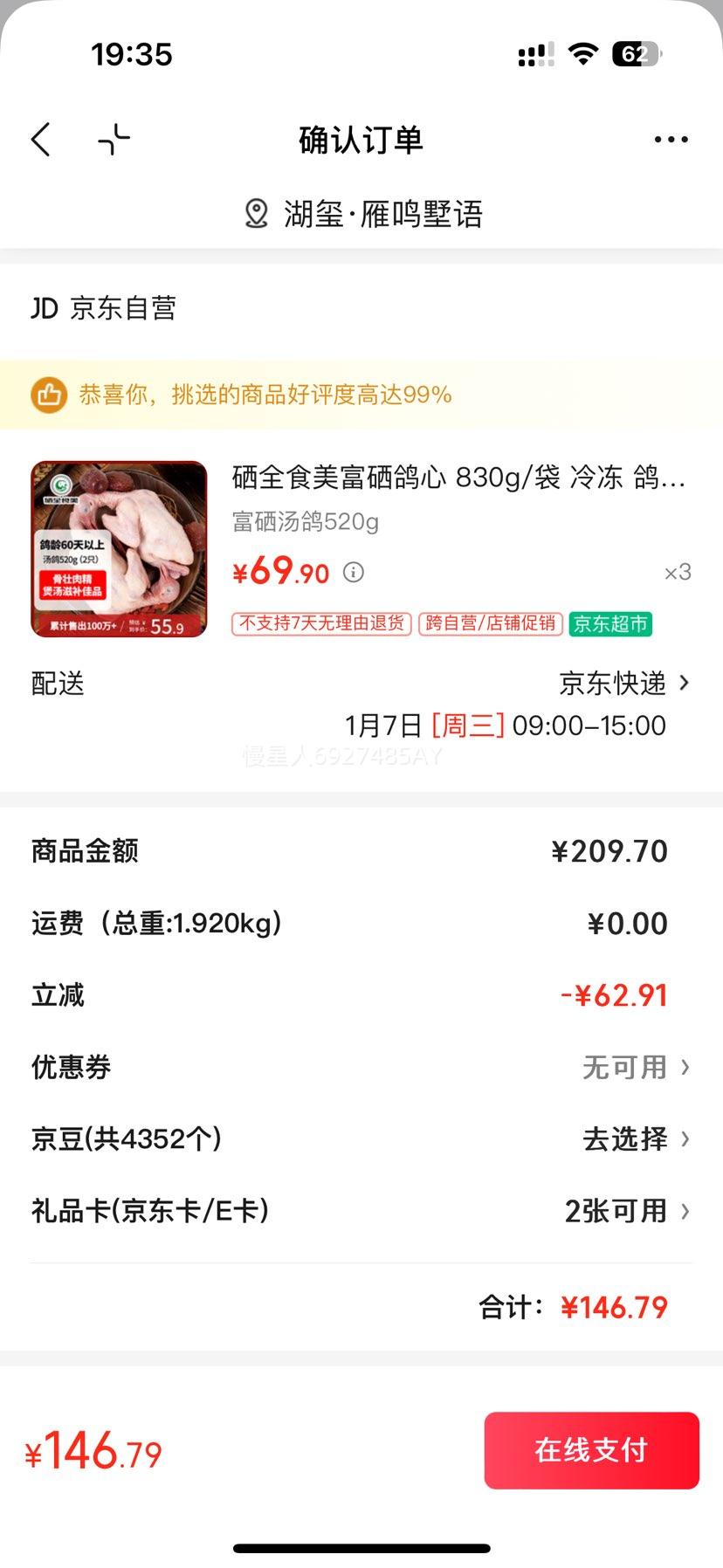Tap the back arrow to leave order page
This screenshot has height=1568, width=723.
click(x=41, y=139)
